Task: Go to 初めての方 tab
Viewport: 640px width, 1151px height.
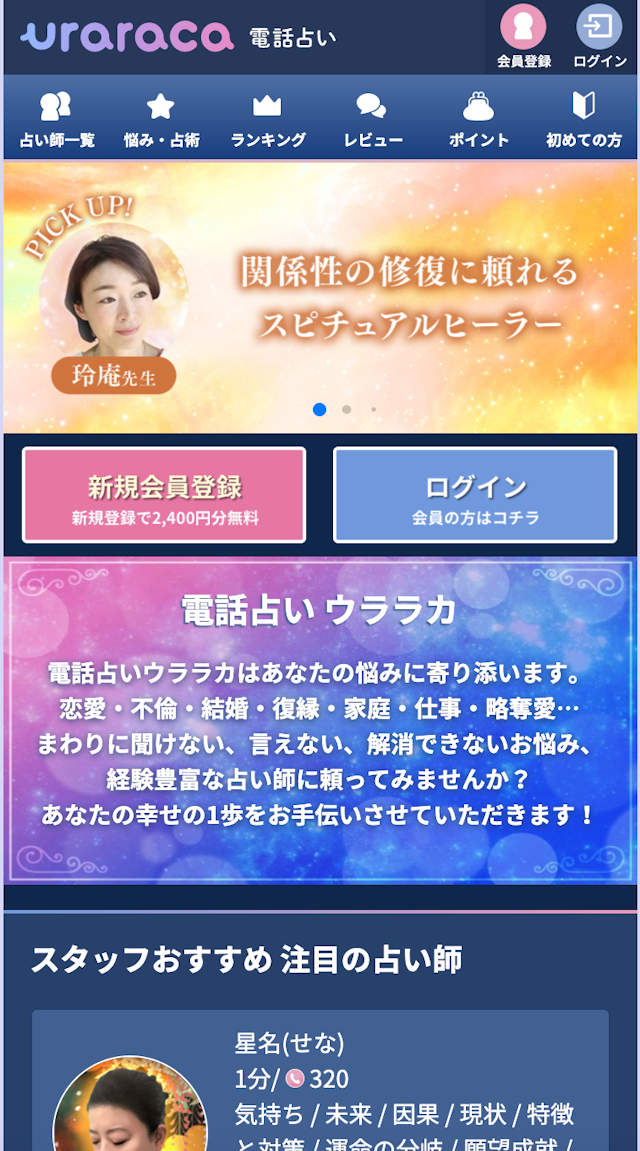Action: tap(584, 119)
